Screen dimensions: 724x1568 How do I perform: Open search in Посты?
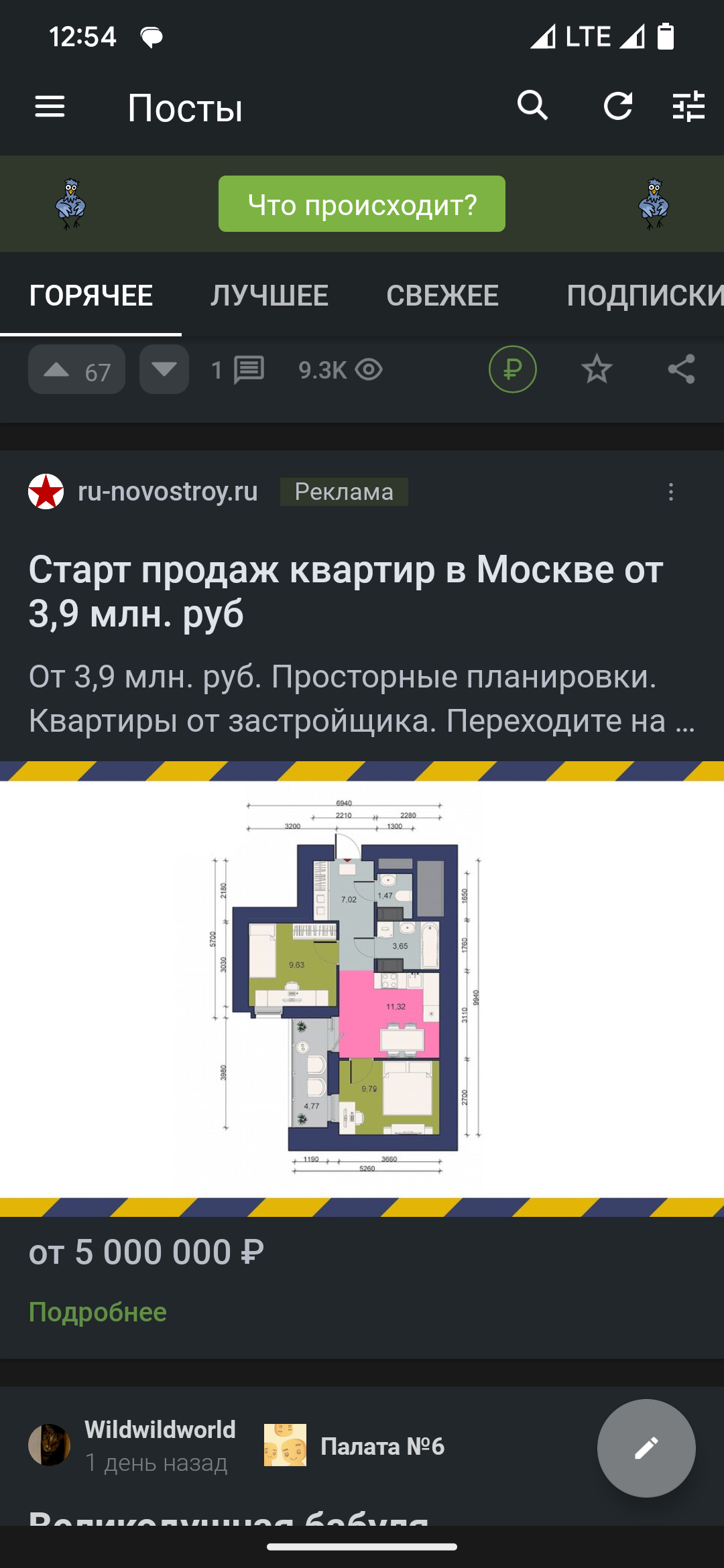[x=532, y=106]
